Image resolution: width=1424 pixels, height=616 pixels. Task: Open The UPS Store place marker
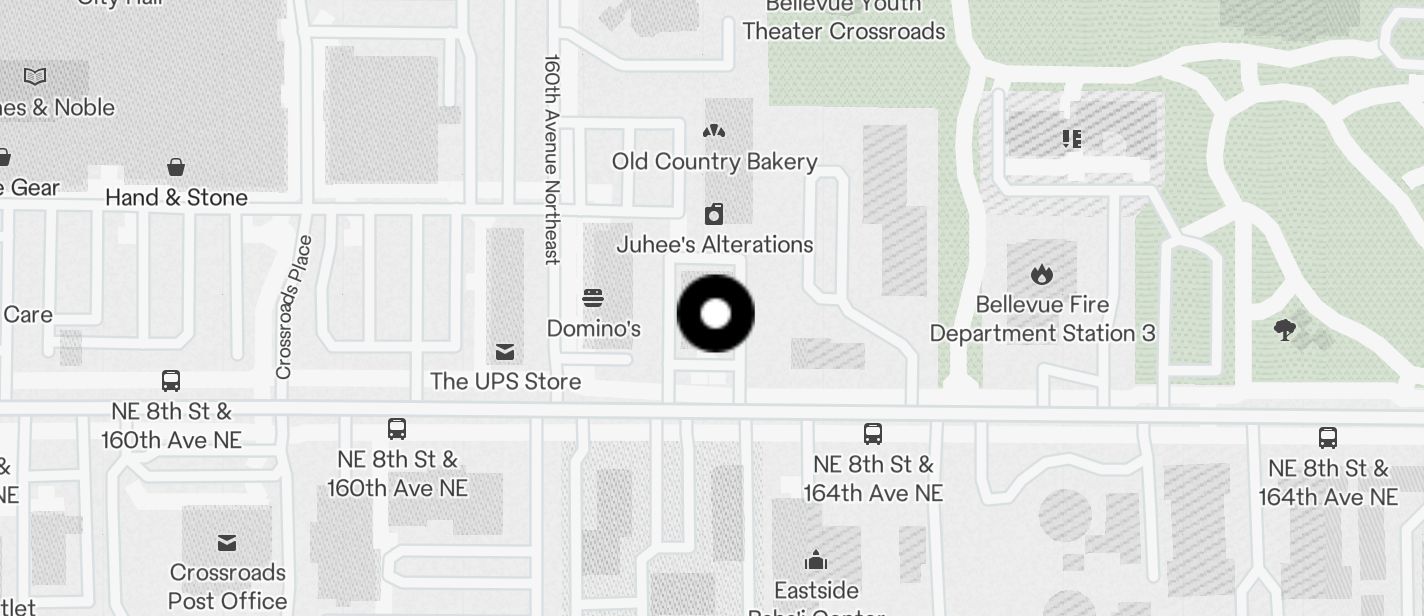click(505, 352)
